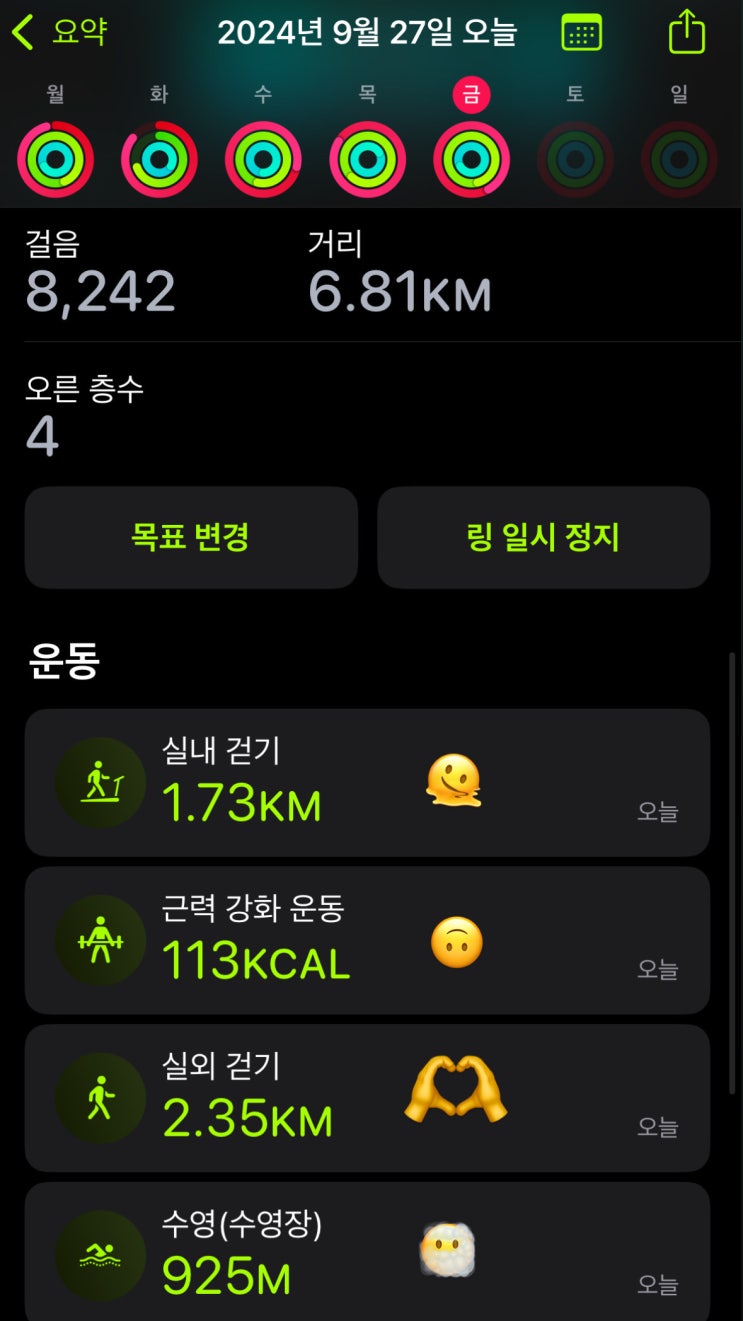
Task: Open the calendar date picker
Action: [581, 33]
